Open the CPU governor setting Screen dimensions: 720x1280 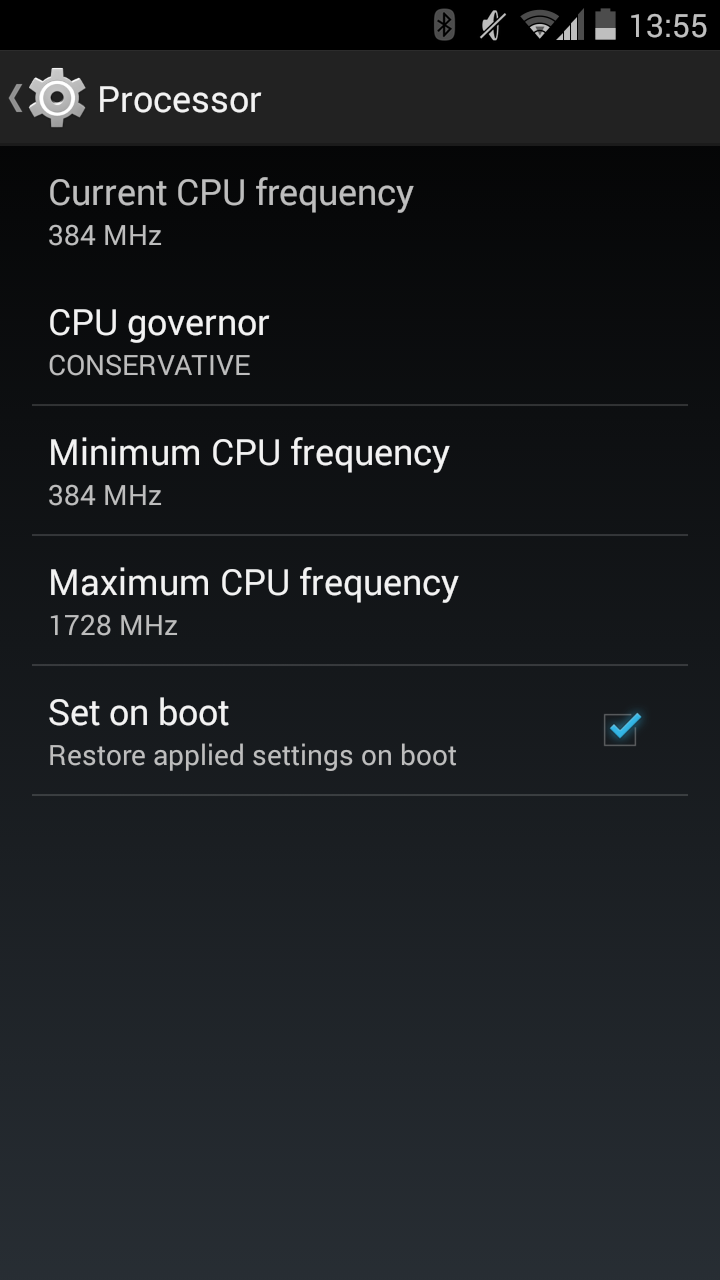point(360,341)
